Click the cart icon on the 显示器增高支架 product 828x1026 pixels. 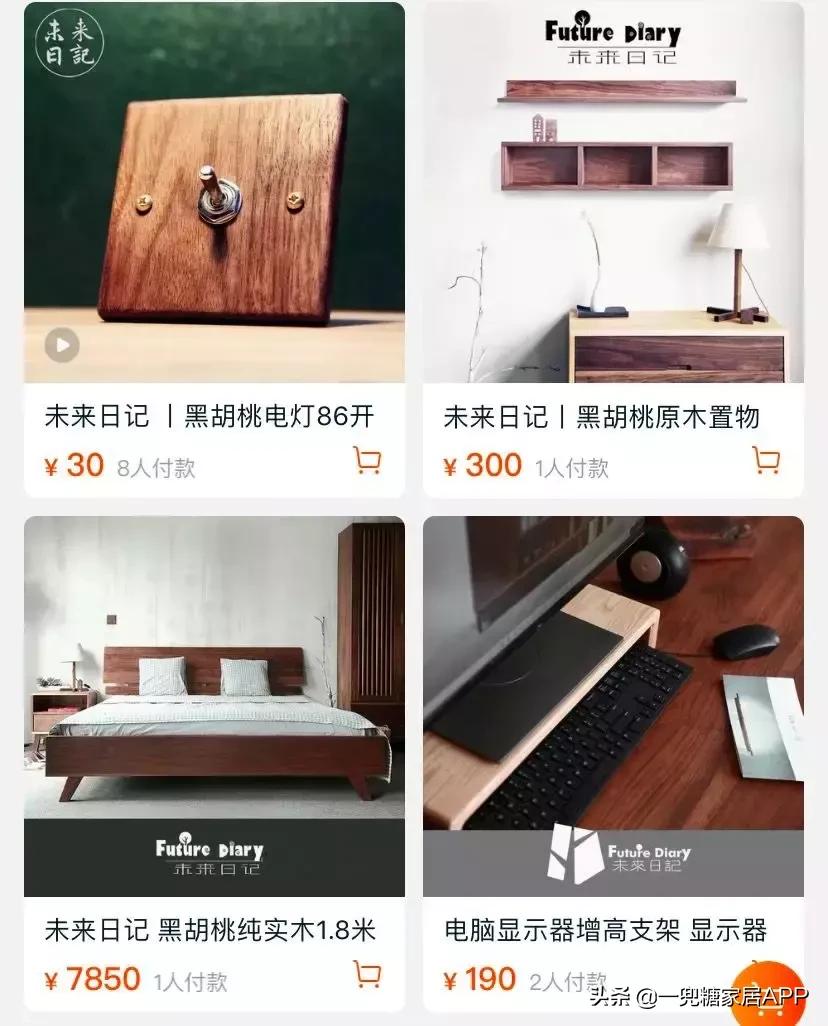coord(765,973)
